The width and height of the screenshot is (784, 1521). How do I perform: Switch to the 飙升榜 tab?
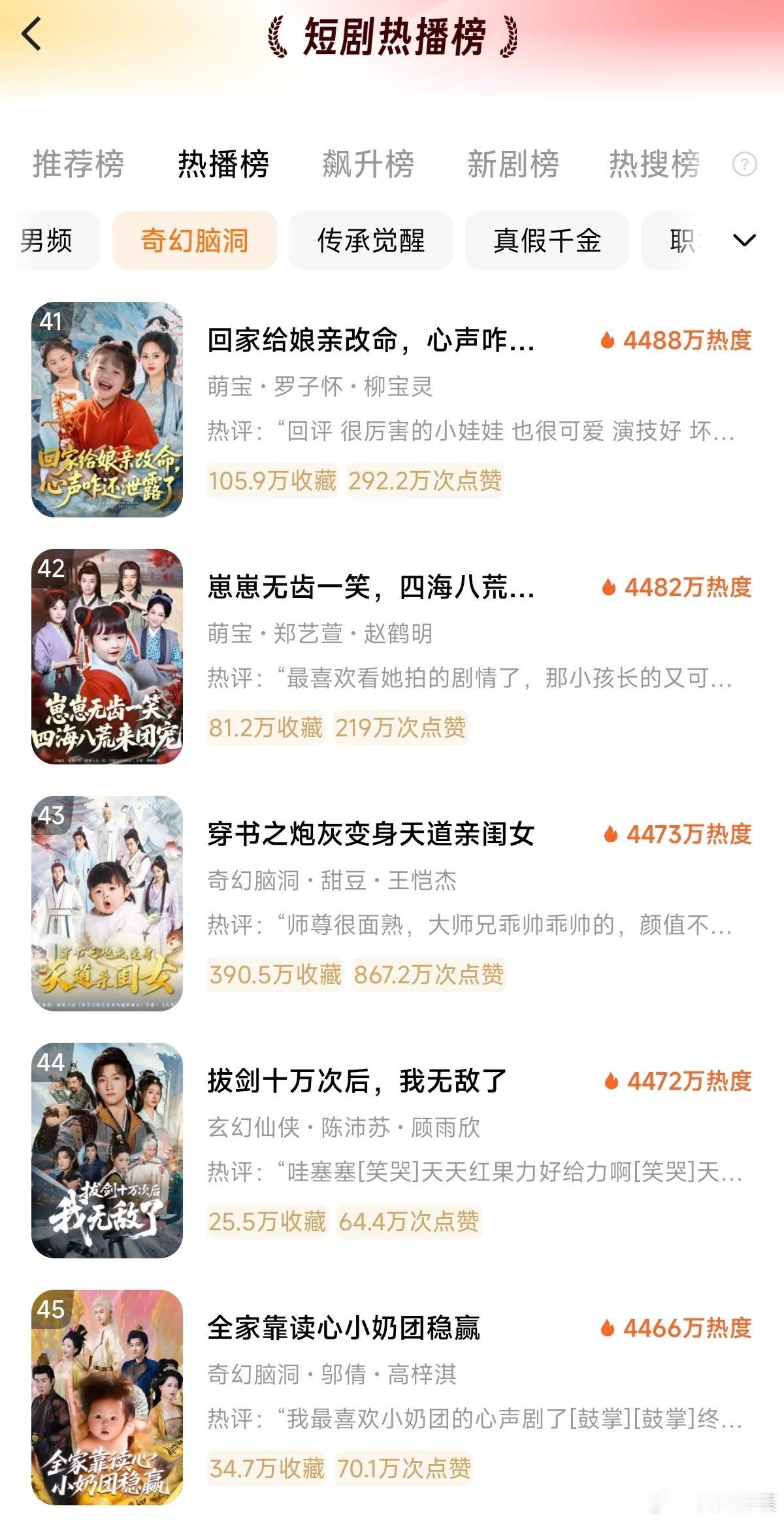coord(368,163)
